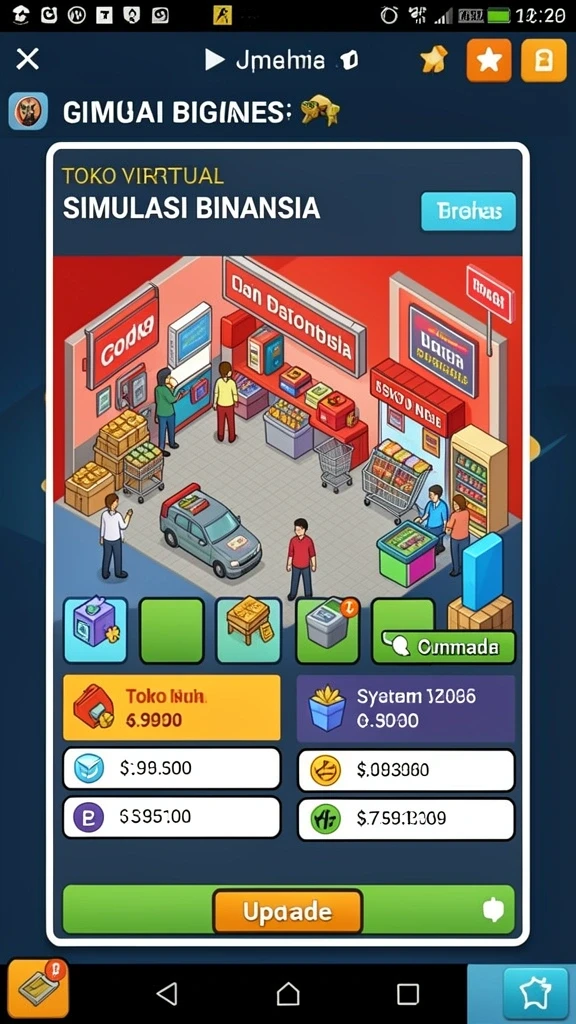
Task: Go to the home screen
Action: coord(288,994)
